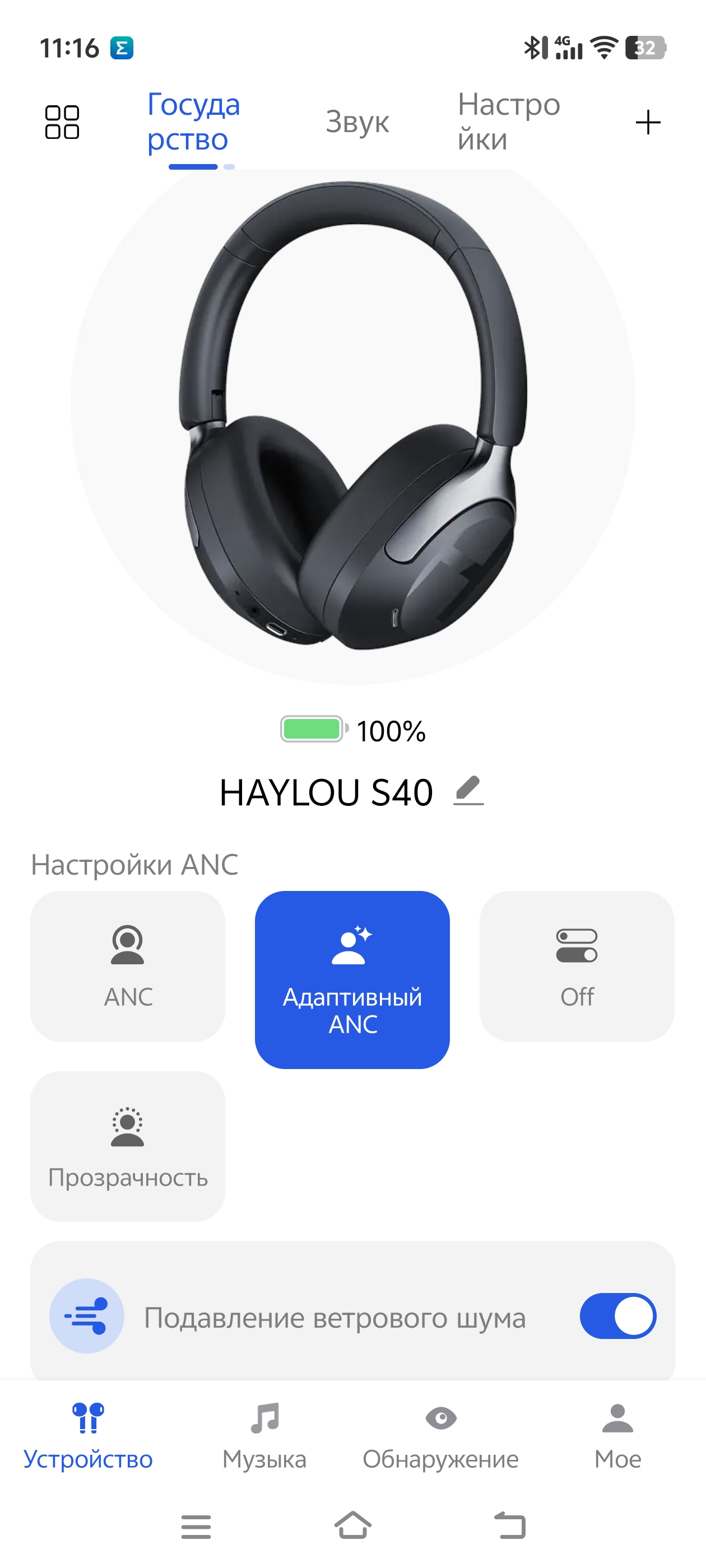Select the ANC noise cancellation mode
The image size is (706, 1568).
point(127,966)
